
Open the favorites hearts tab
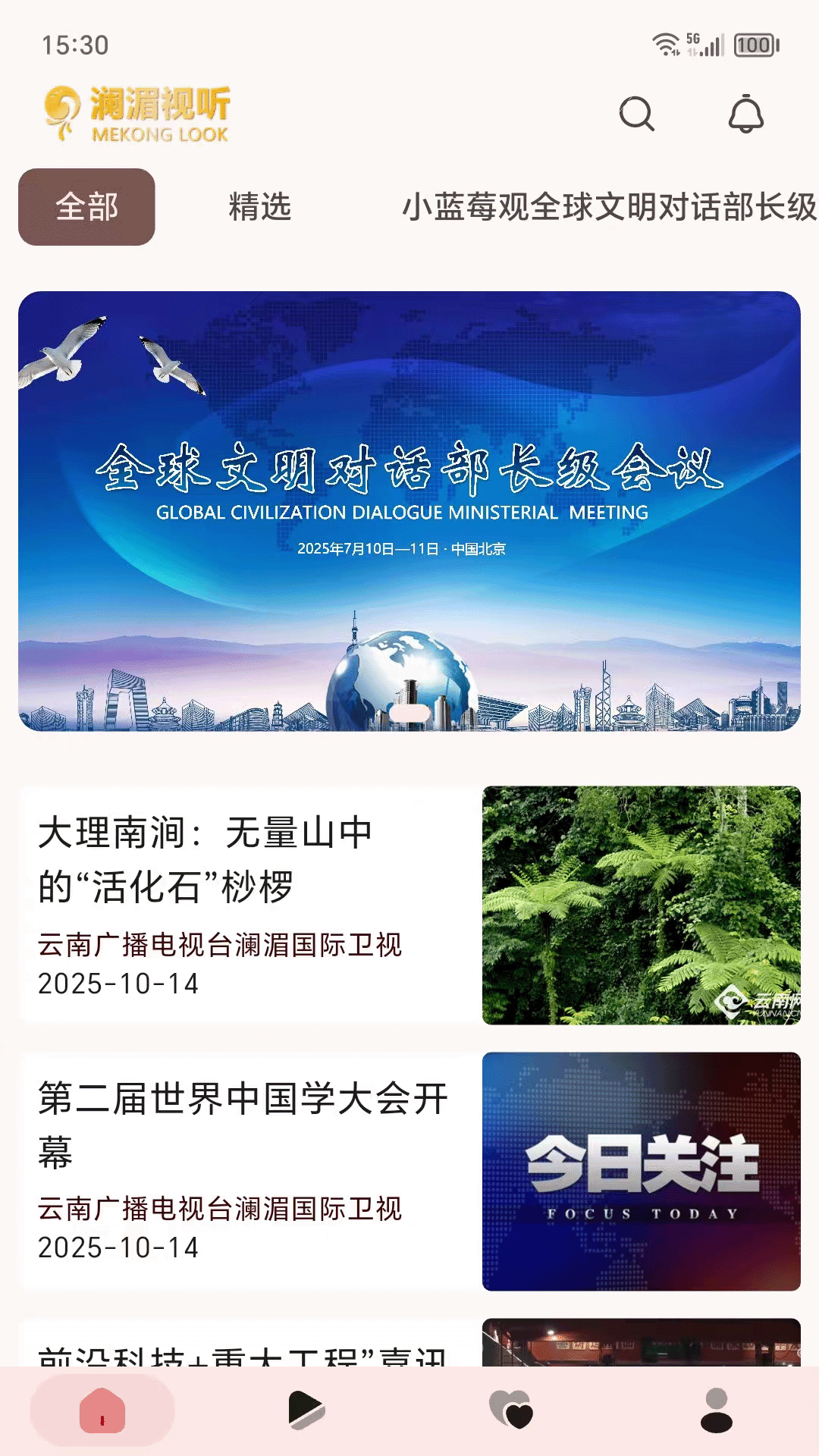pos(511,1410)
